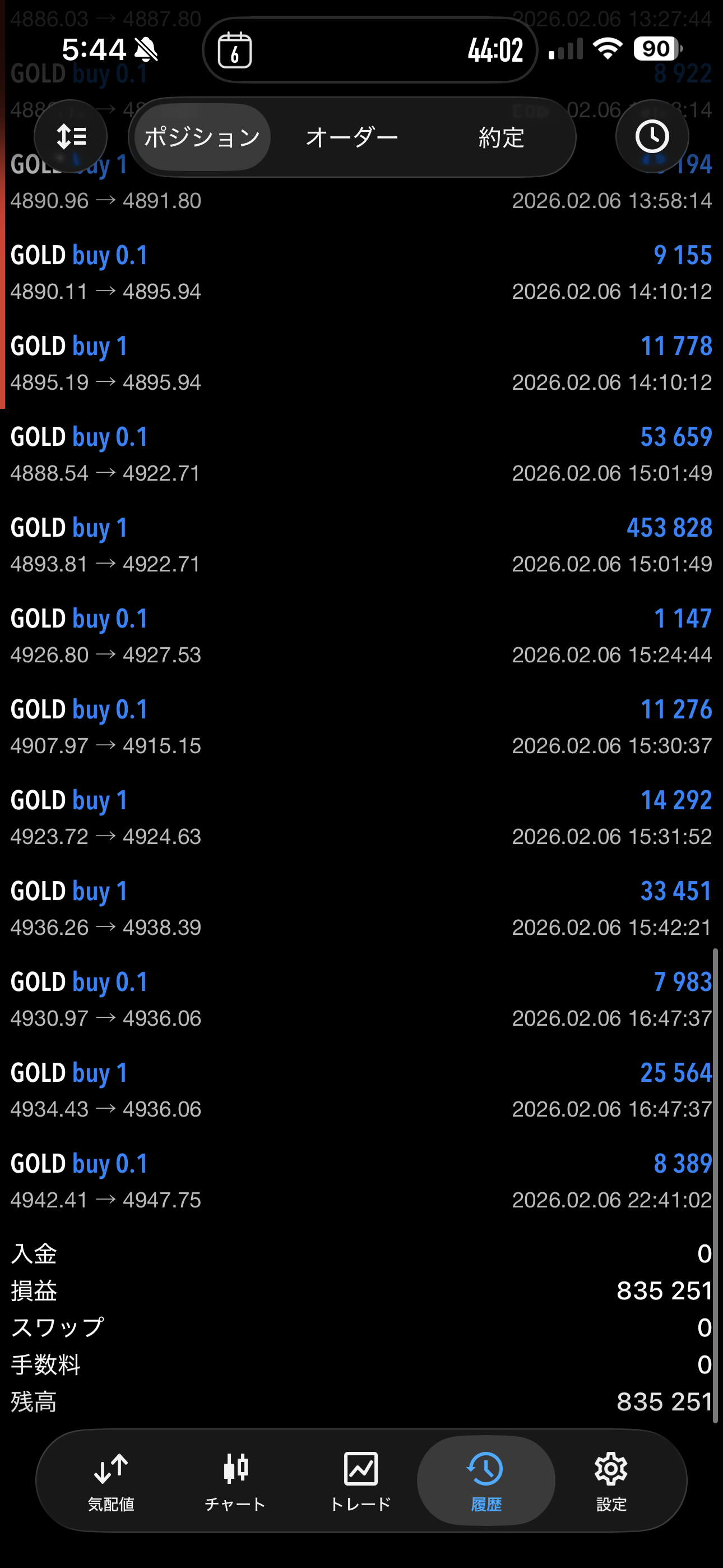This screenshot has width=723, height=1568.
Task: Open the GOLD buy 0.1 trade with profit 9 155
Action: click(x=361, y=272)
